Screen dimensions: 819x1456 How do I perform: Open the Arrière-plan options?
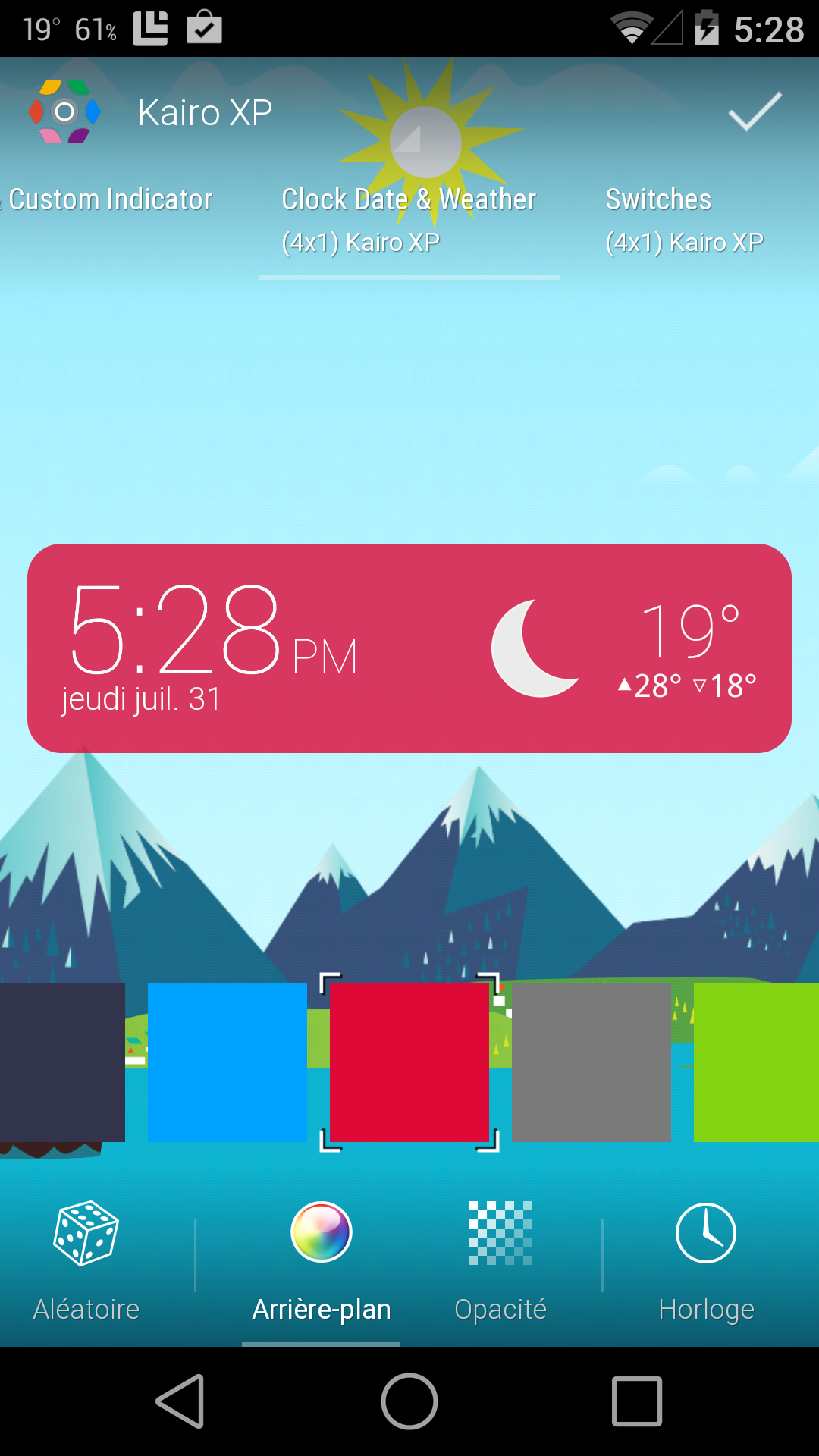tap(322, 1260)
